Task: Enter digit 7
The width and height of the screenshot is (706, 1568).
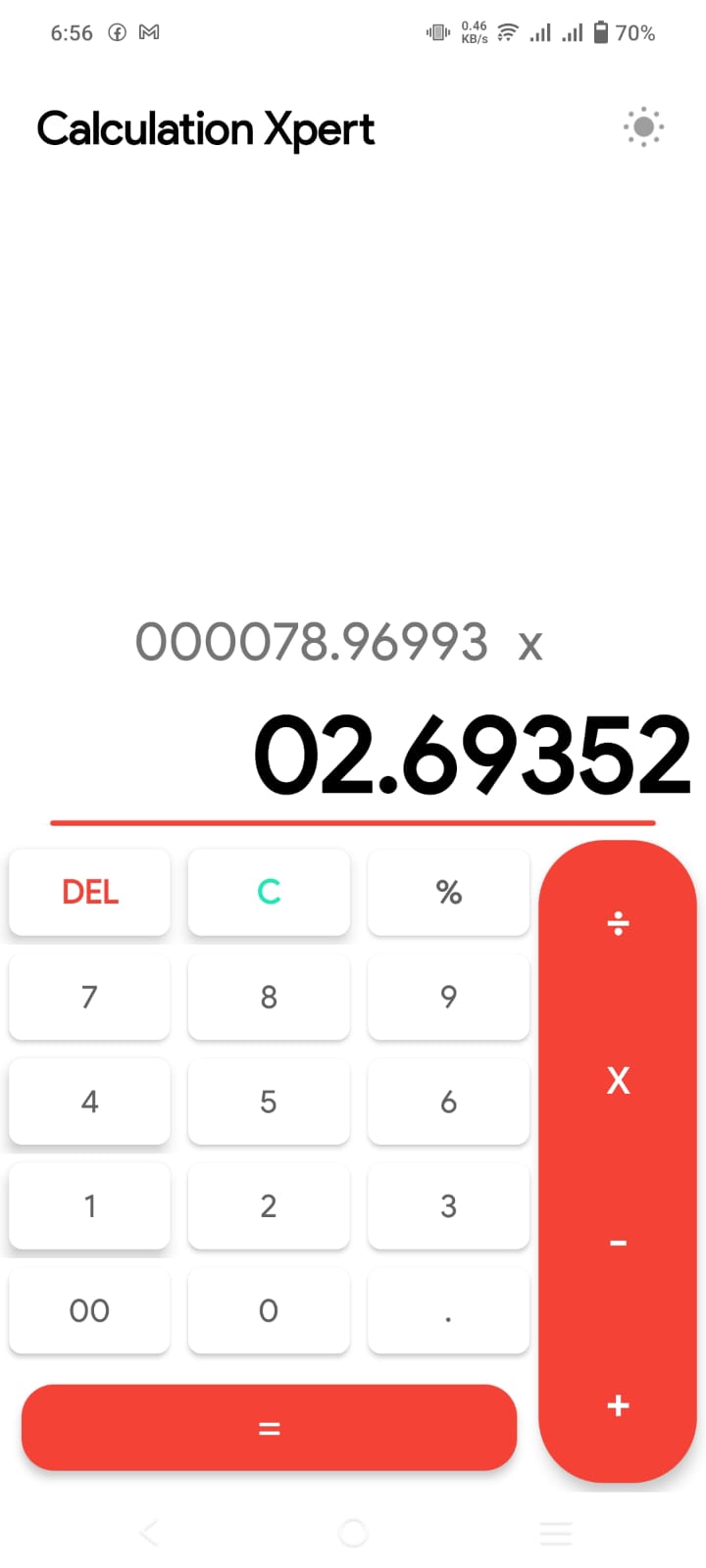Action: click(x=89, y=997)
